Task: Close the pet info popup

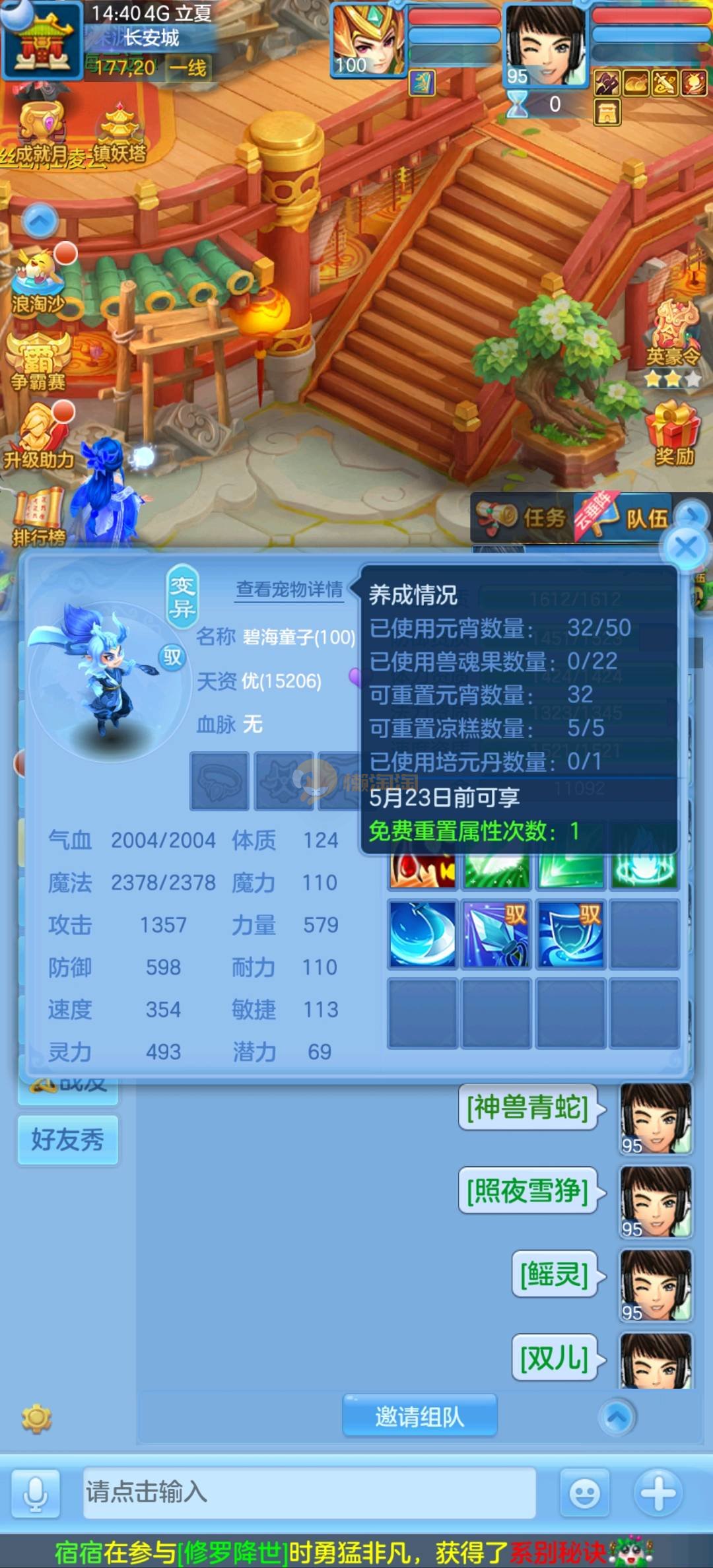Action: [685, 547]
